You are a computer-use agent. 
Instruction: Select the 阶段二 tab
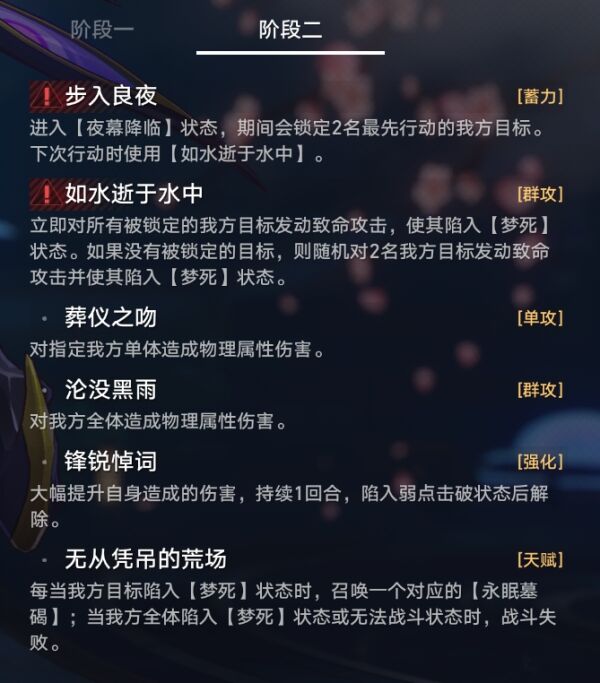(290, 30)
